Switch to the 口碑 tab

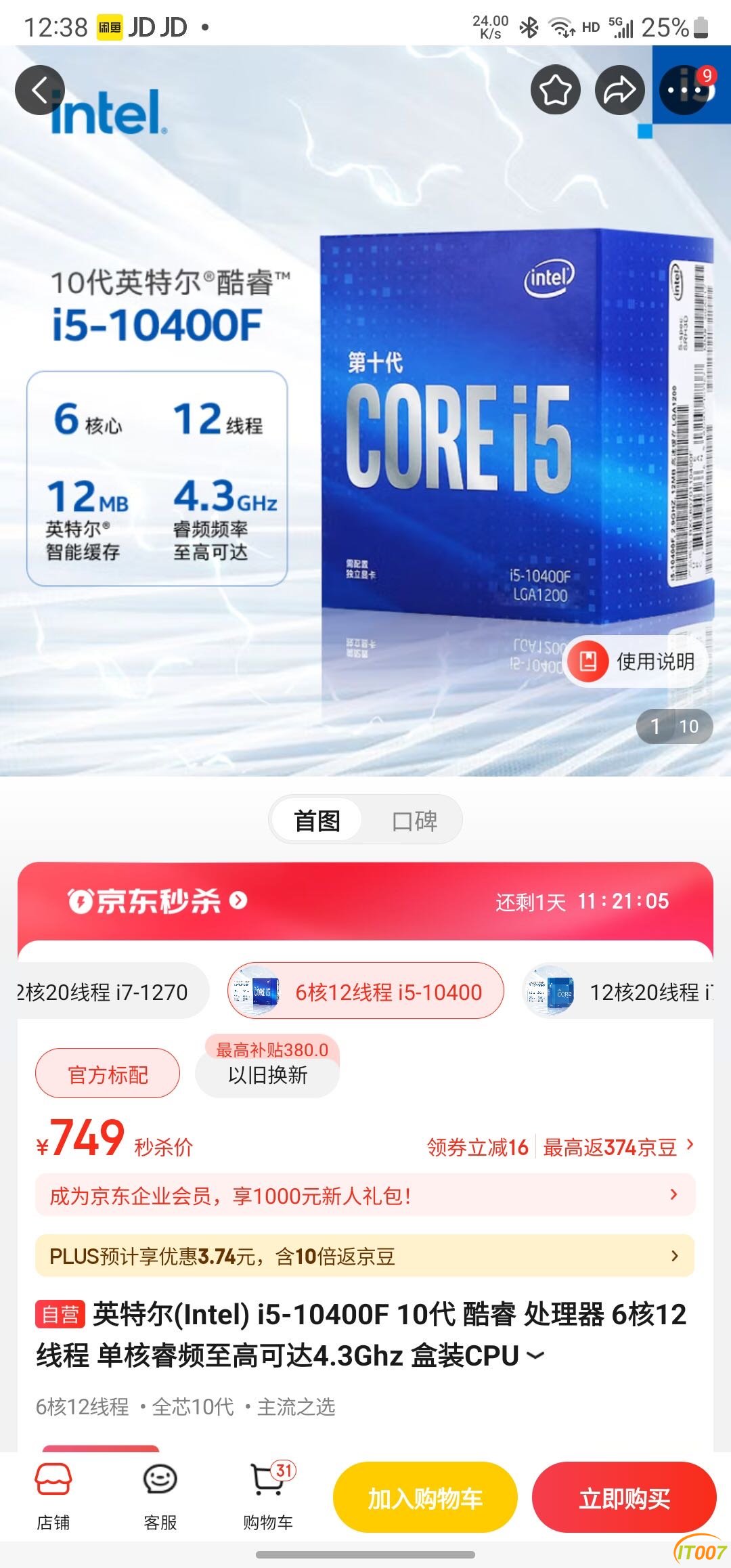point(414,821)
